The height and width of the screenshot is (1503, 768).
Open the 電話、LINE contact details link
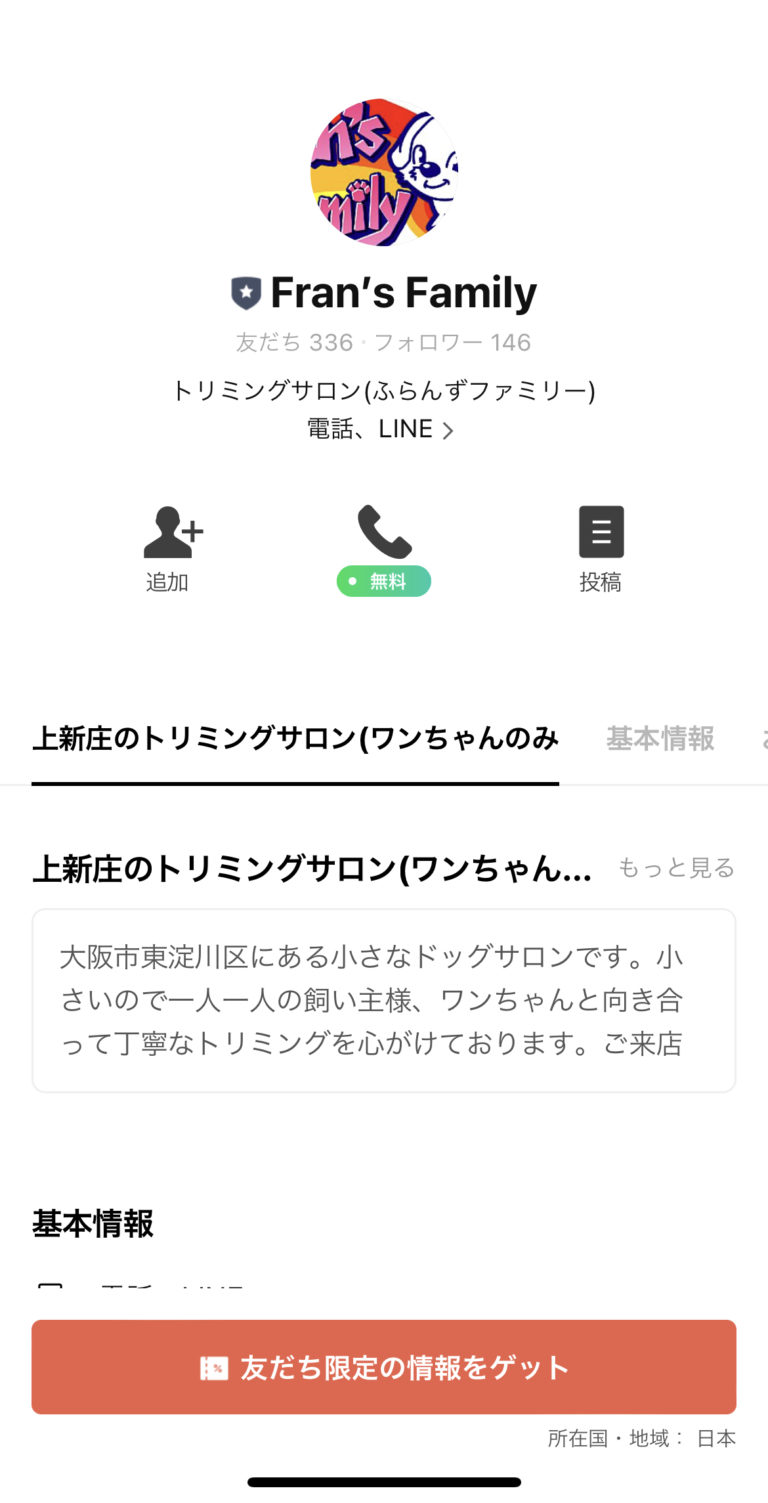click(381, 429)
